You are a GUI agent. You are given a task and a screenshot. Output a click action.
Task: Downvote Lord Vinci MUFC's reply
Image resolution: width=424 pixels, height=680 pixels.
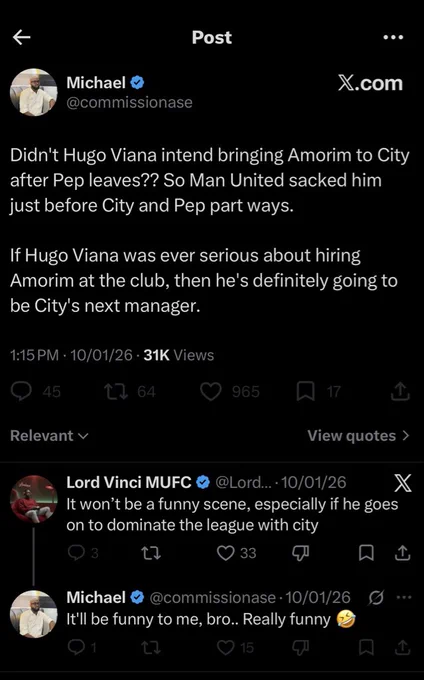(x=300, y=553)
